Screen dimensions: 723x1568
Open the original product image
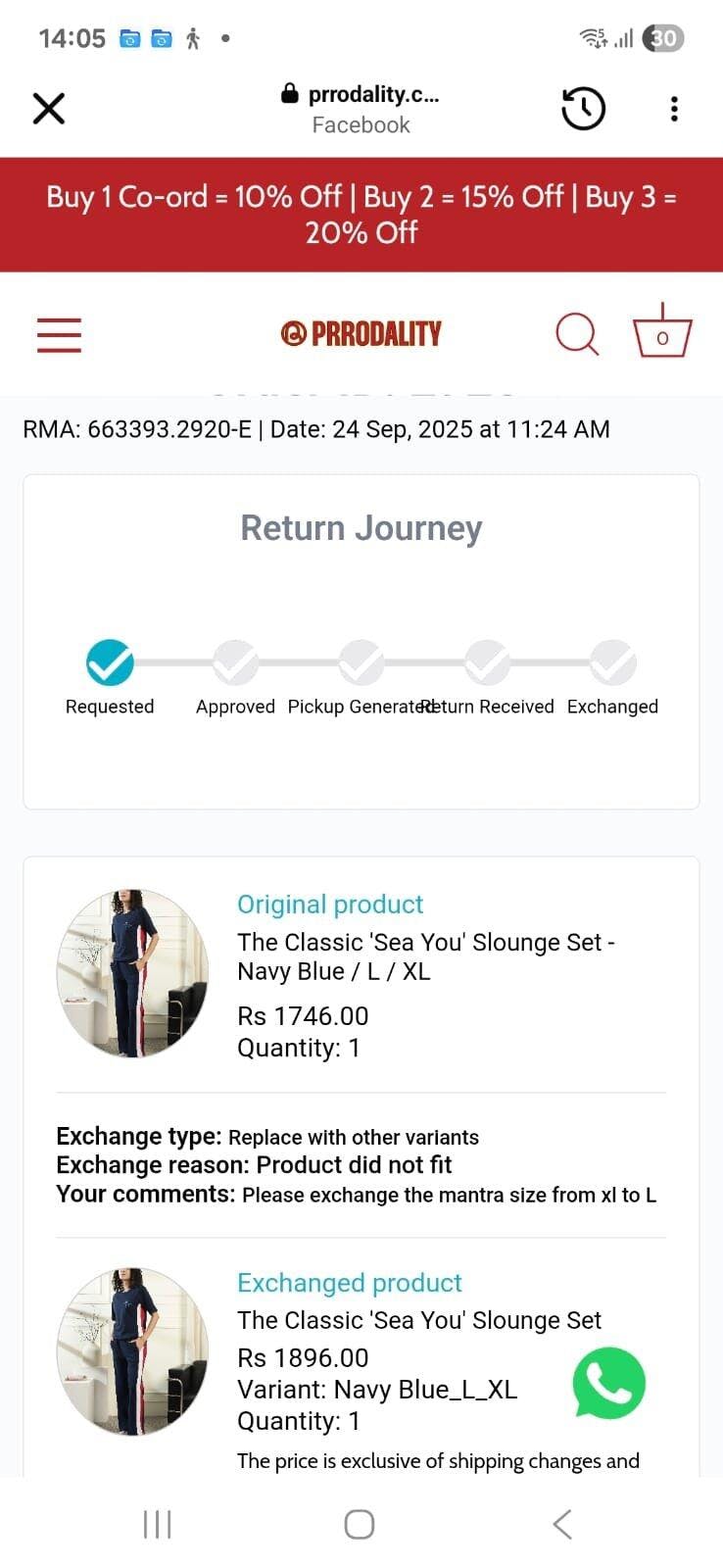pos(132,973)
